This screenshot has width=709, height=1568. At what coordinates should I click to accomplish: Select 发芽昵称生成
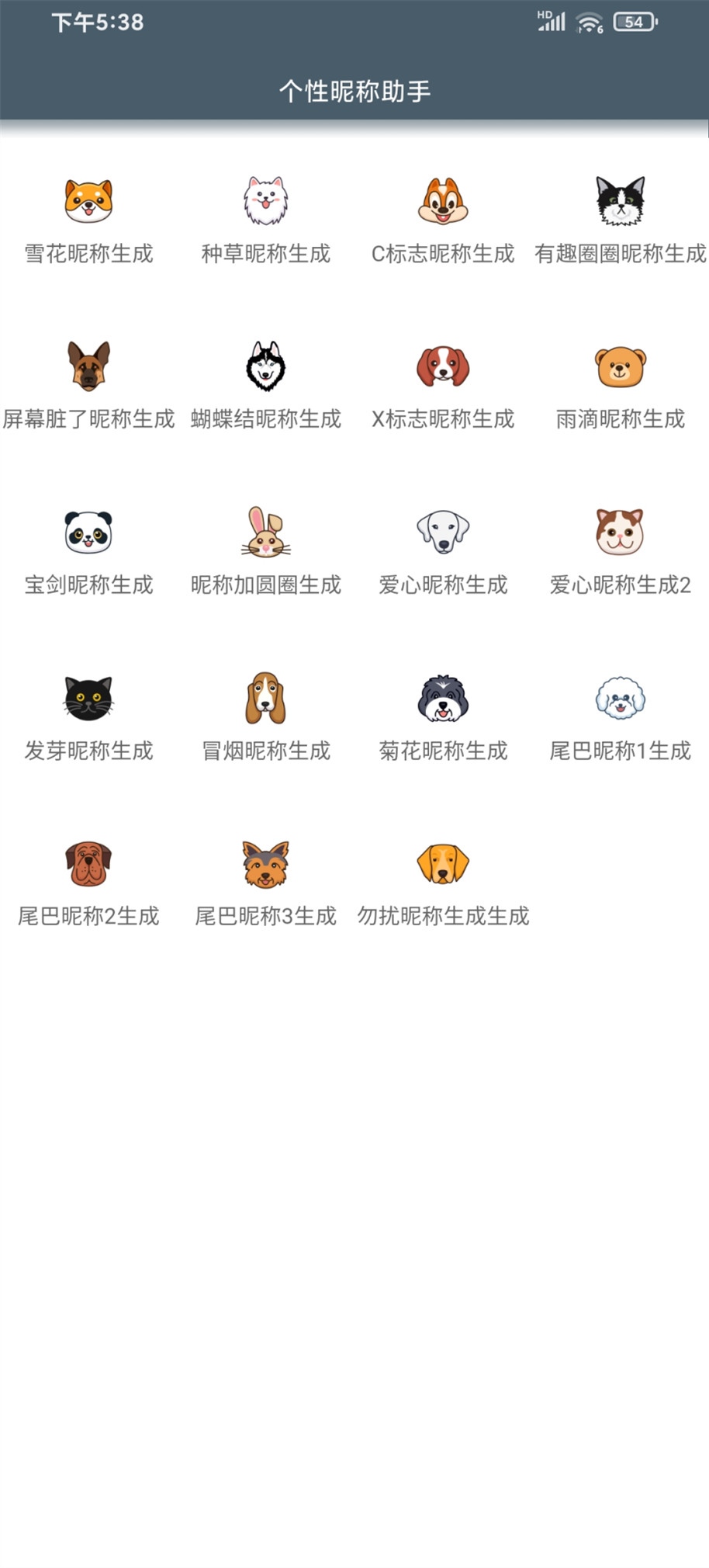click(88, 719)
